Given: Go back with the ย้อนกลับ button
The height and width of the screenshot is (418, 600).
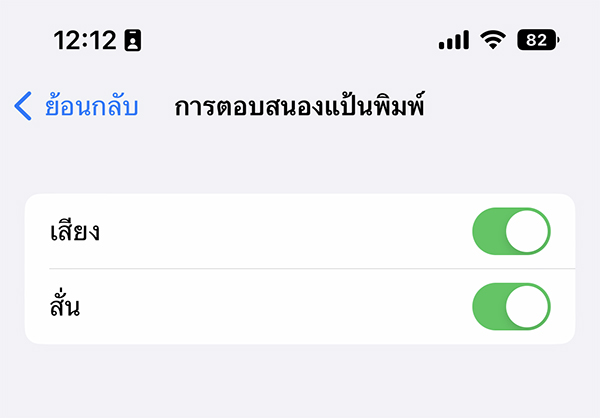Looking at the screenshot, I should [x=77, y=106].
